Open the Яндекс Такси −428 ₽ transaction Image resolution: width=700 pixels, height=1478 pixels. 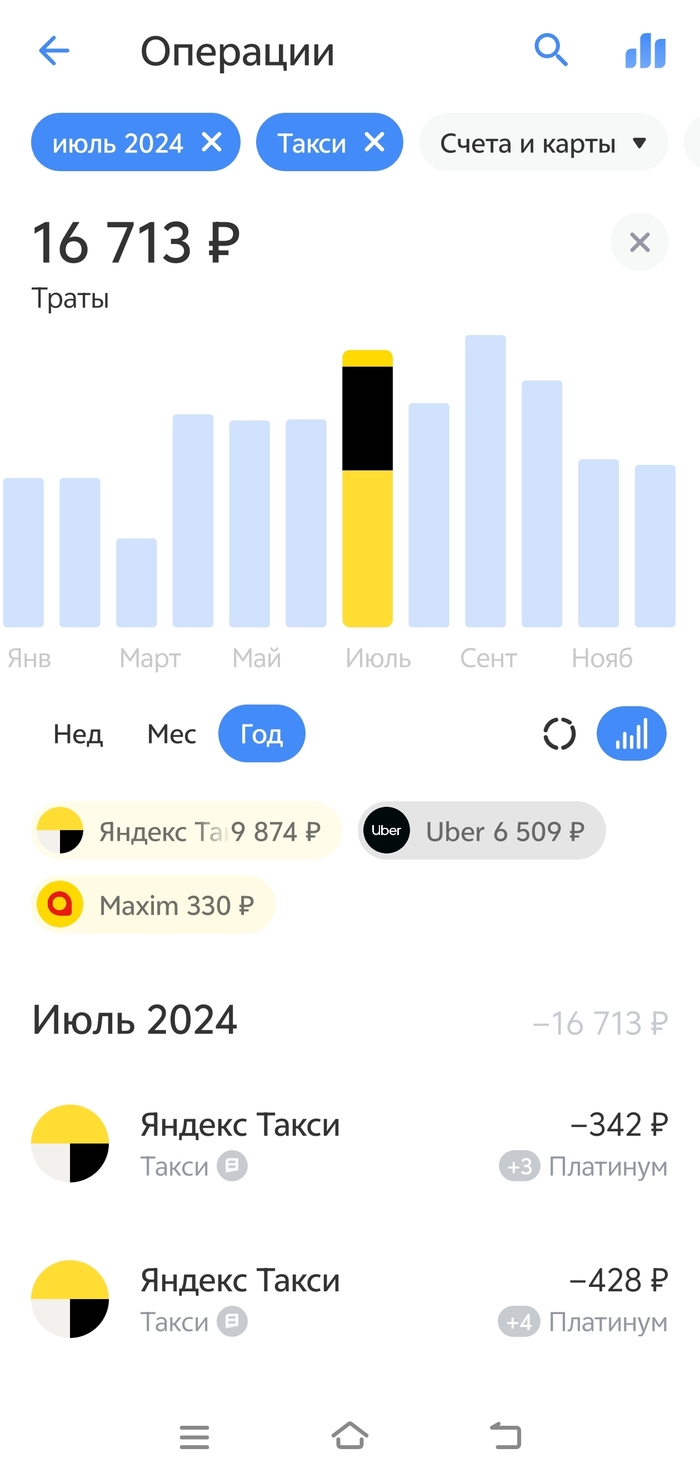[350, 1300]
